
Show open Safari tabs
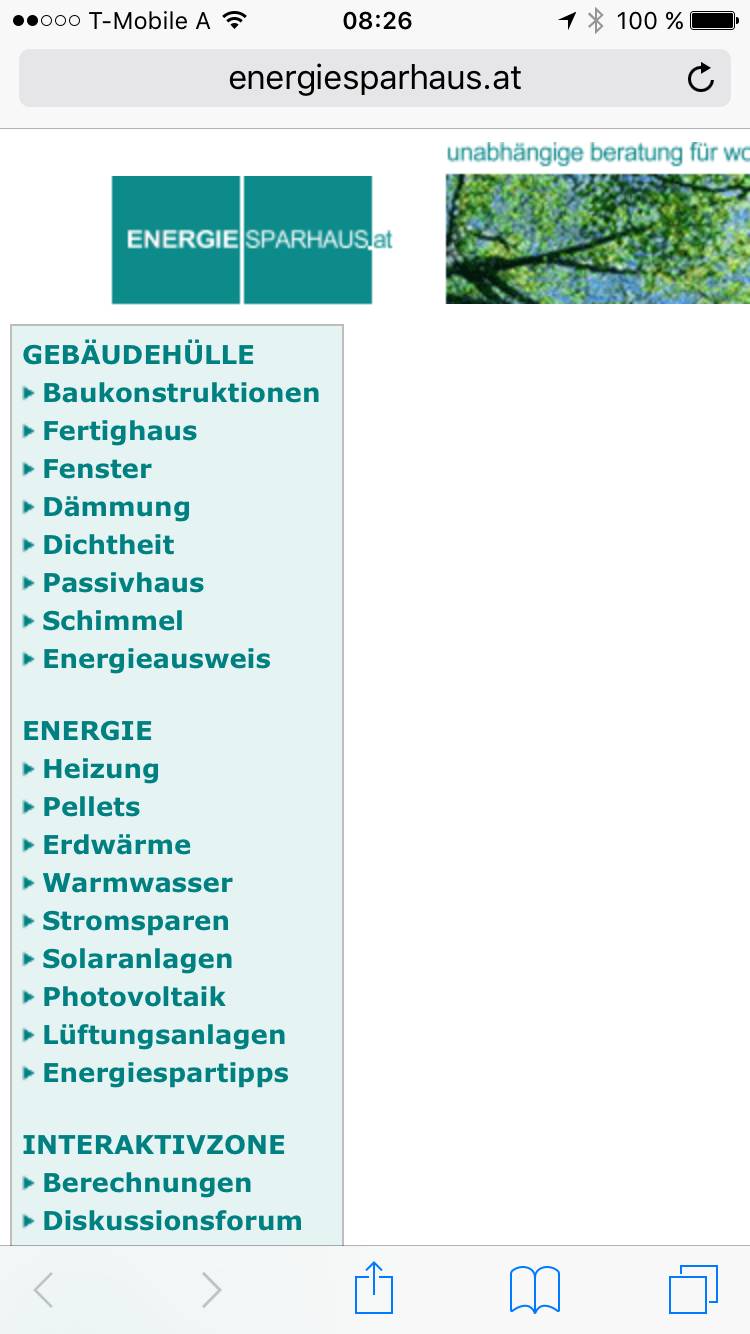click(x=693, y=1290)
